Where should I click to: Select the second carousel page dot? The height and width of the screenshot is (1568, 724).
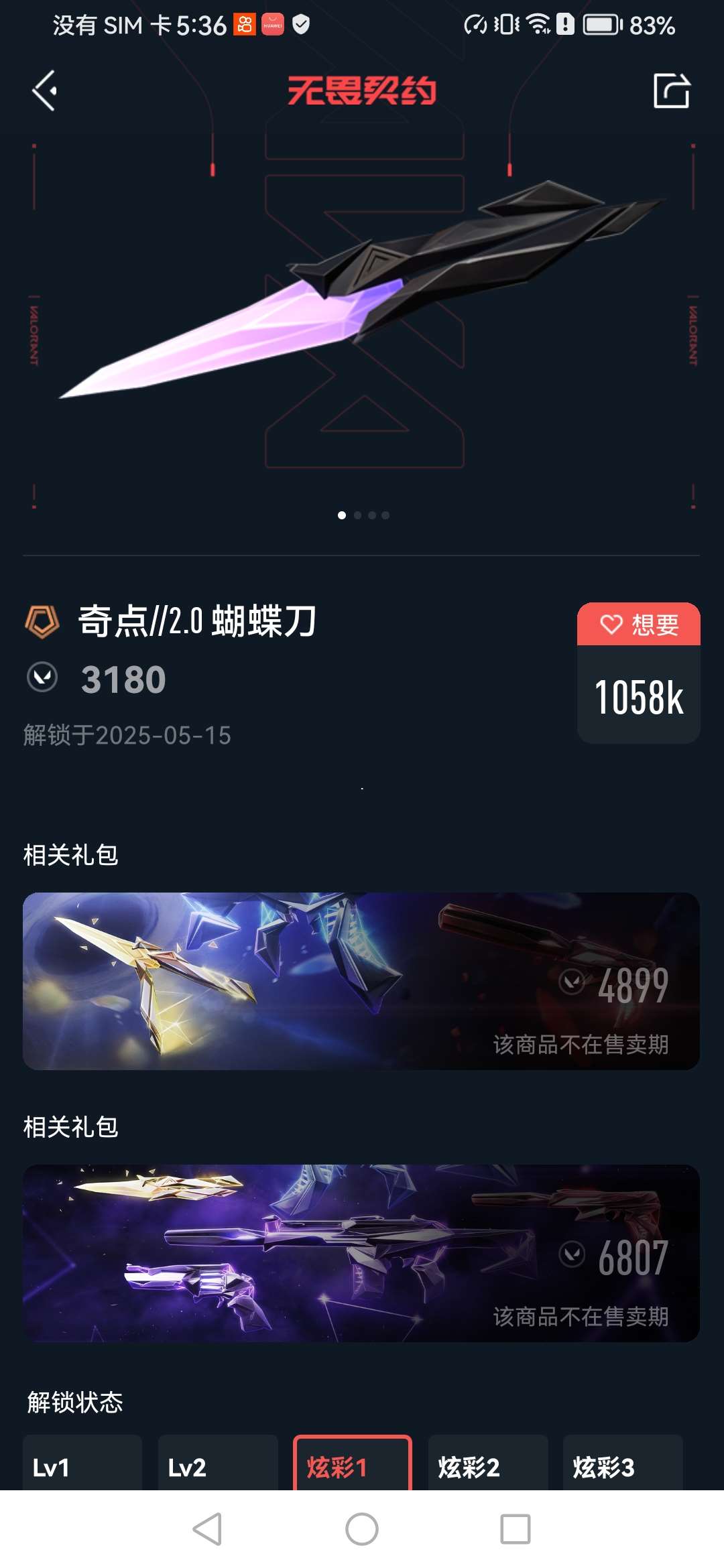357,515
